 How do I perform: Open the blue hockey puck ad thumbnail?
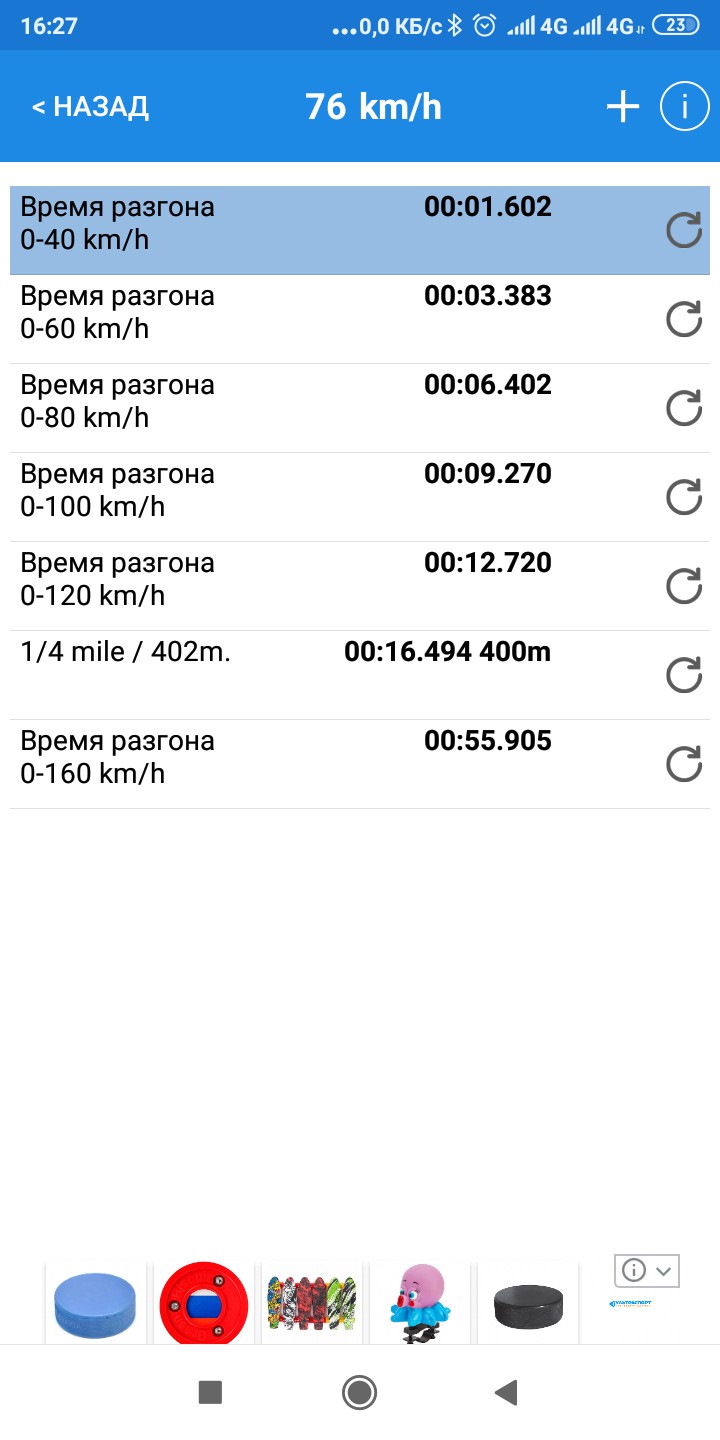click(94, 1302)
